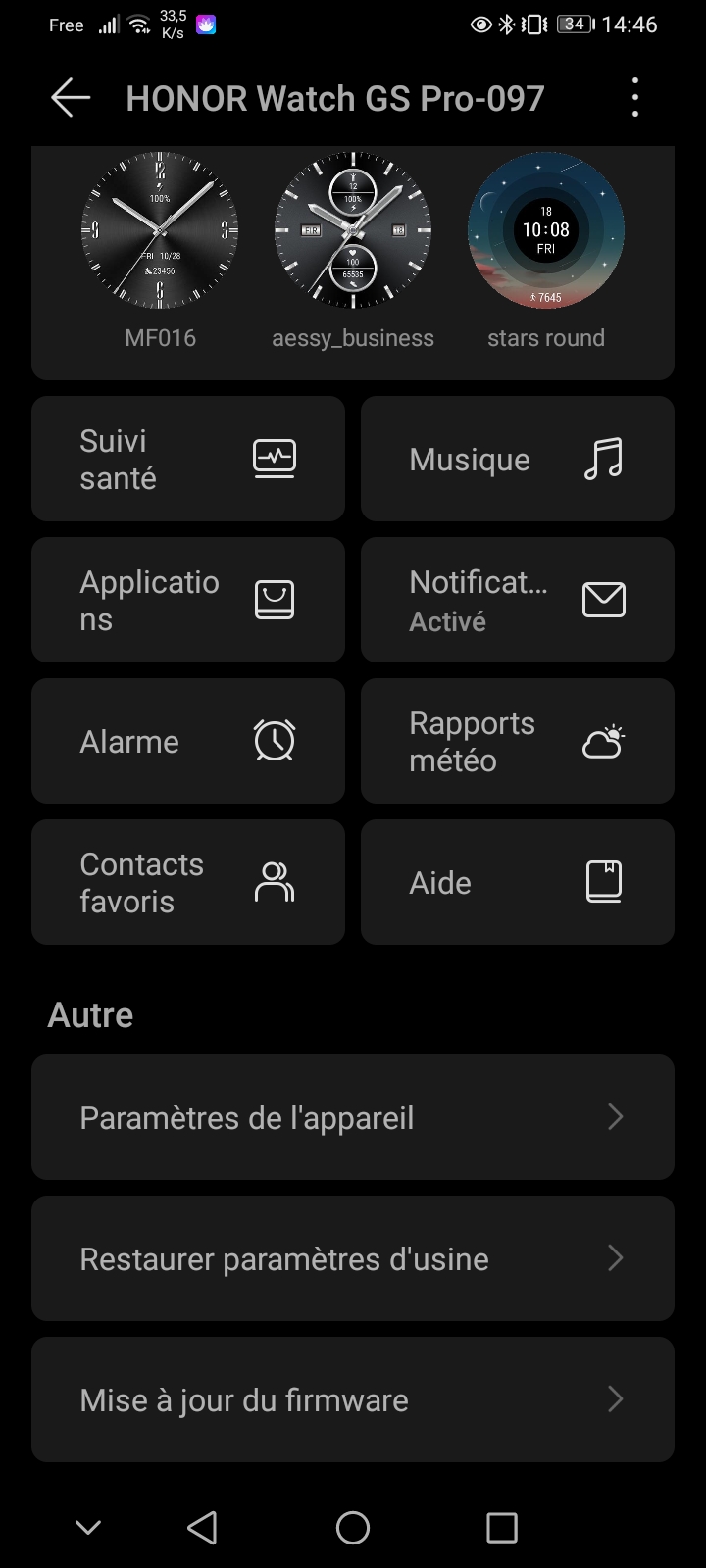This screenshot has height=1568, width=706.
Task: Select the MF016 watch face
Action: pos(160,232)
